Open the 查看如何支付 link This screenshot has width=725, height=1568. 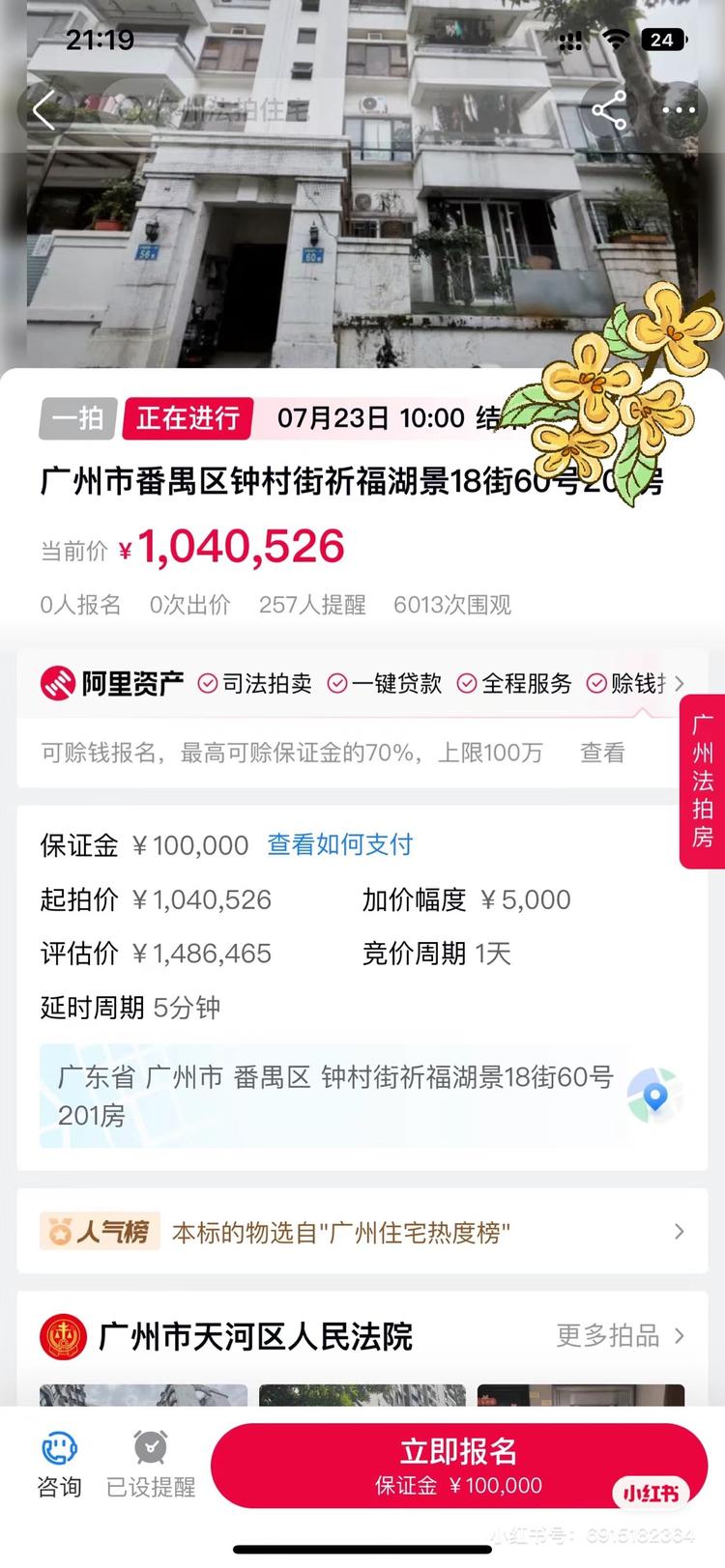(x=339, y=843)
